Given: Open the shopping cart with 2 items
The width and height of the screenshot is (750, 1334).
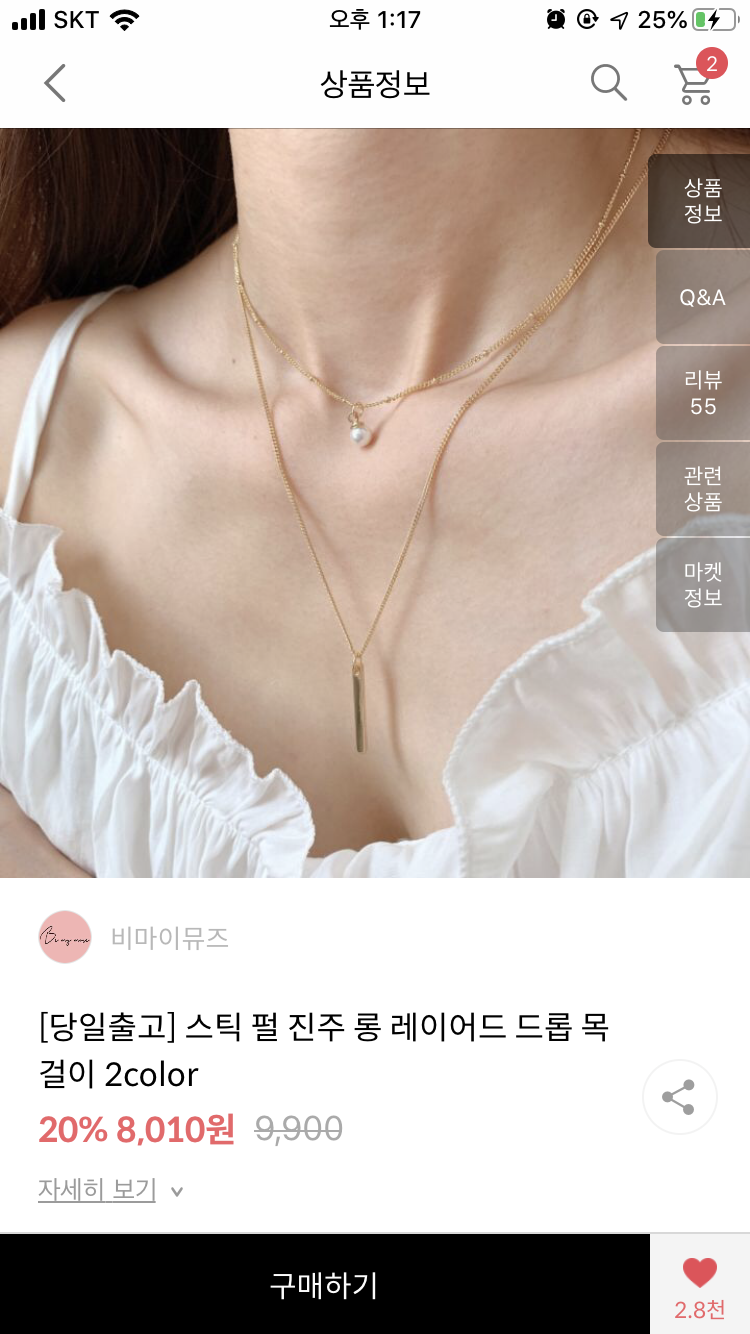Looking at the screenshot, I should pyautogui.click(x=692, y=85).
